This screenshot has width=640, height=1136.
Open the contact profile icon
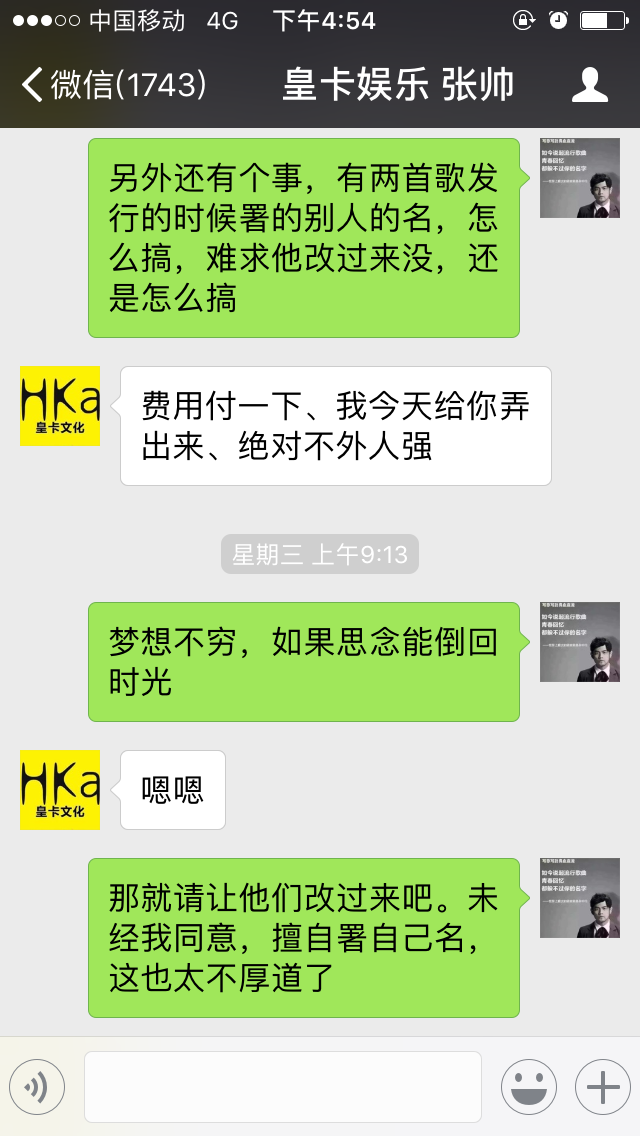[590, 85]
